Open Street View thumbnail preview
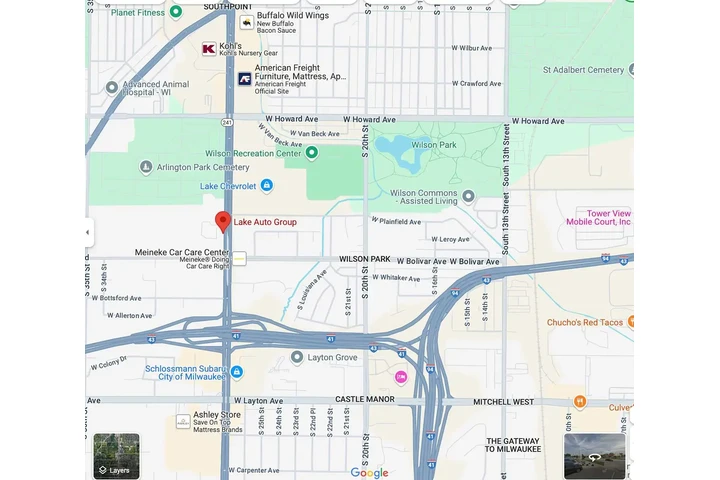The height and width of the screenshot is (480, 720). point(595,456)
